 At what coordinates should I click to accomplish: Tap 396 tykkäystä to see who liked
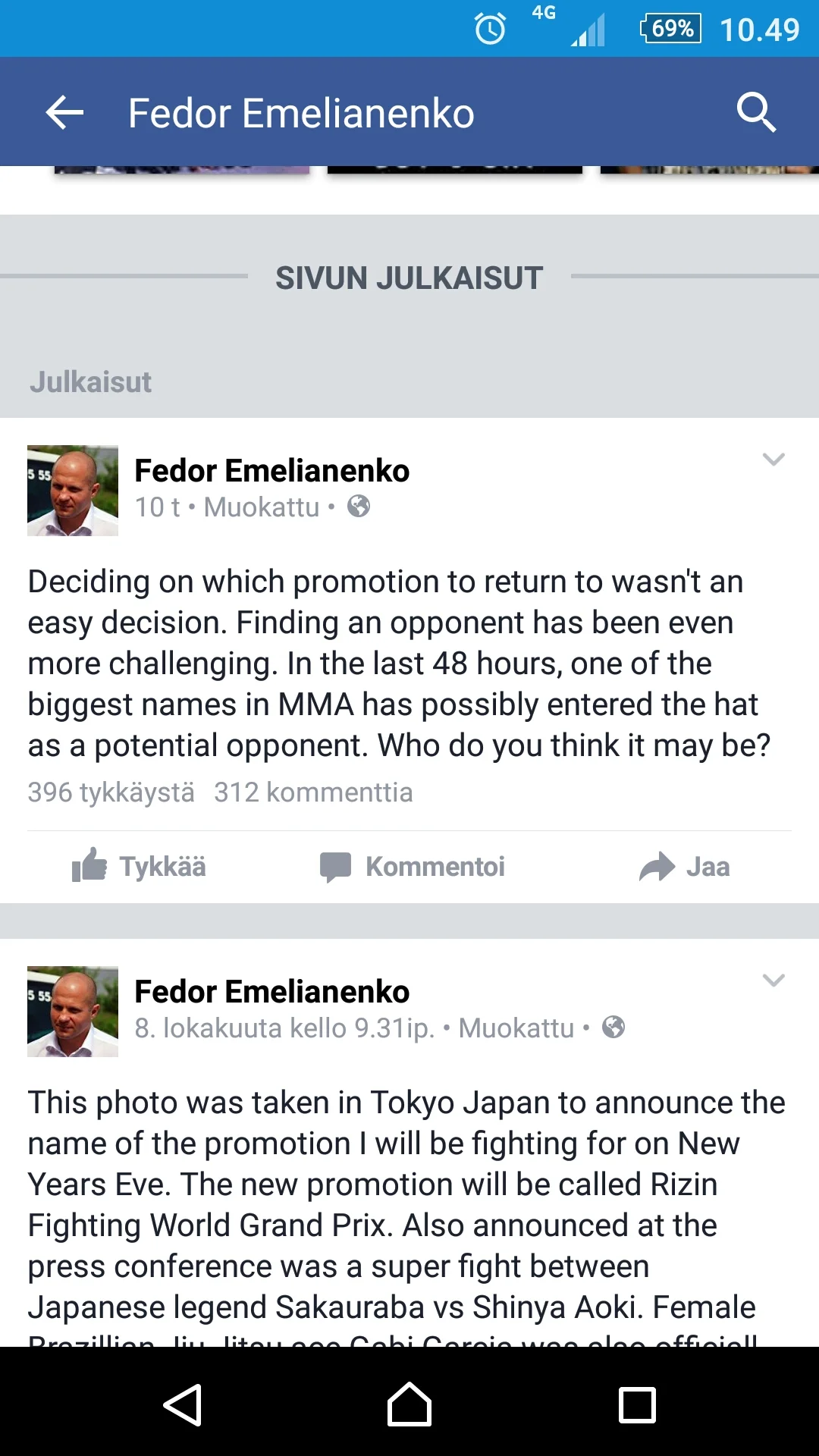click(111, 792)
